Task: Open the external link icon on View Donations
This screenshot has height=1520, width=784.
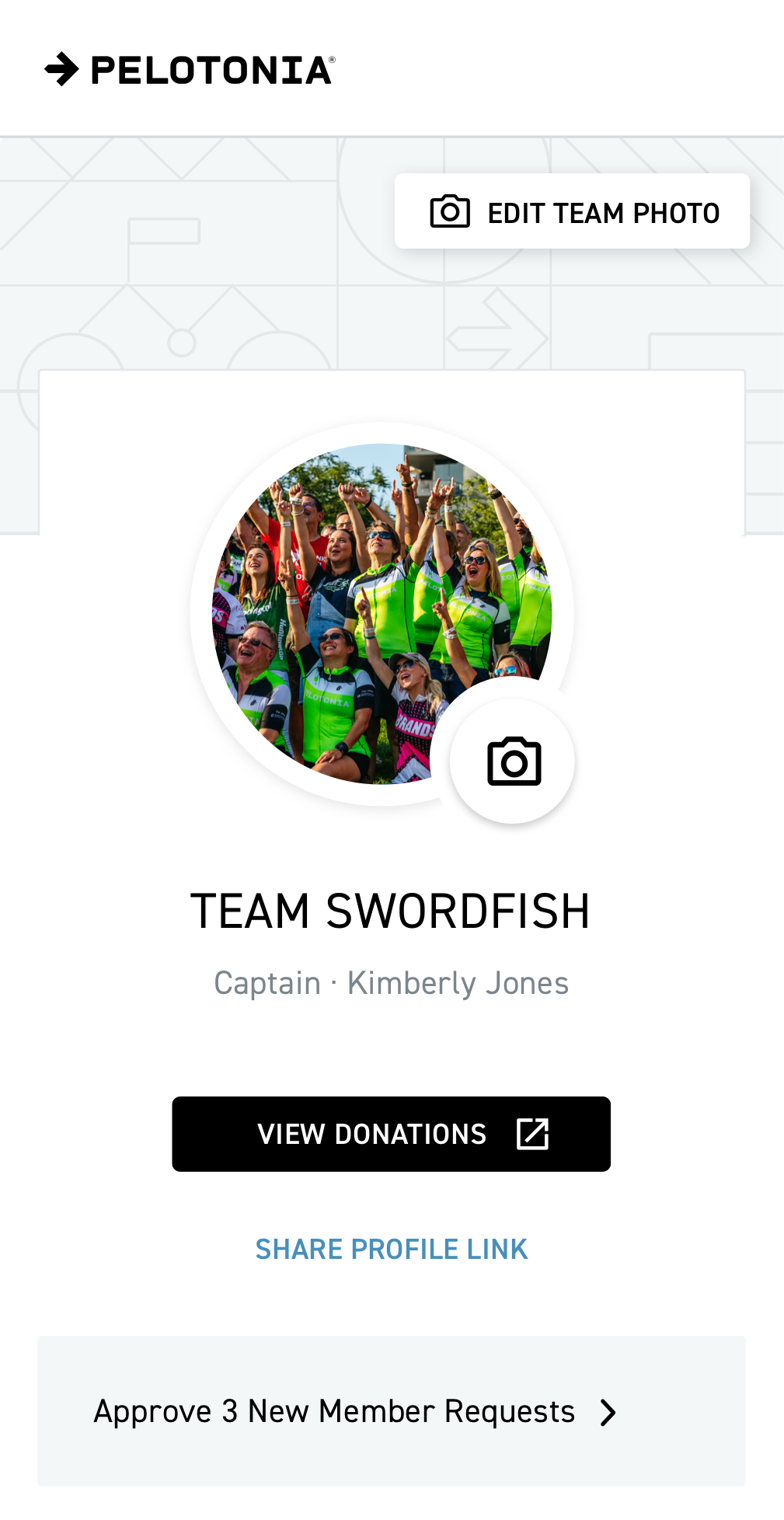Action: click(x=532, y=1134)
